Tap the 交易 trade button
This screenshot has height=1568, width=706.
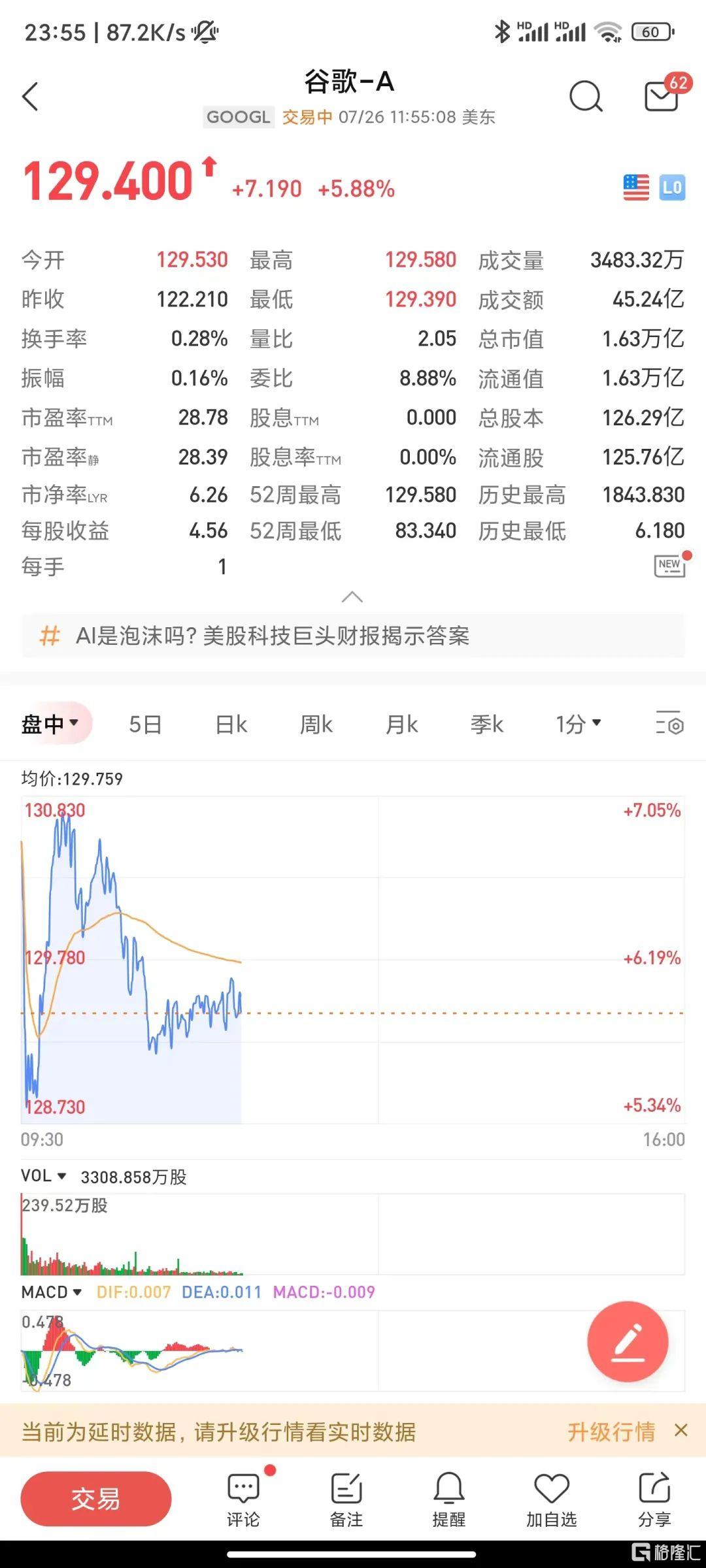[96, 1499]
